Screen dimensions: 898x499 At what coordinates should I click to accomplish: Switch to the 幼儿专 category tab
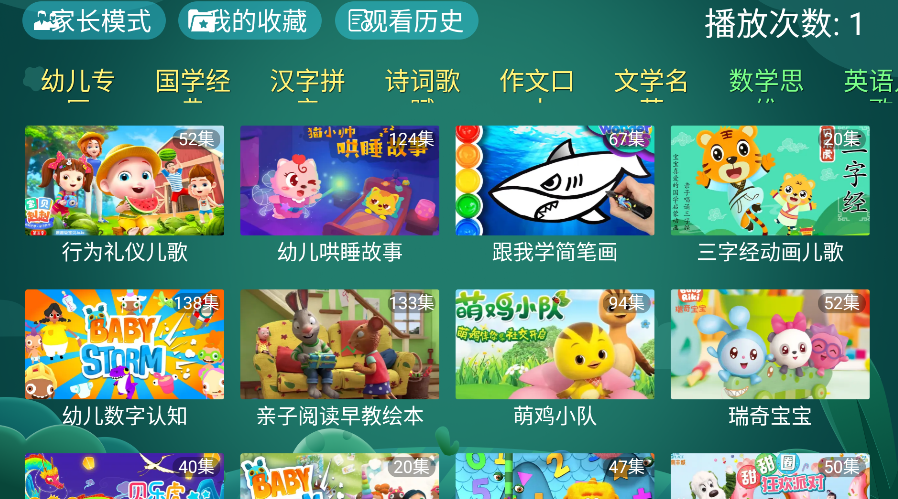[x=78, y=82]
